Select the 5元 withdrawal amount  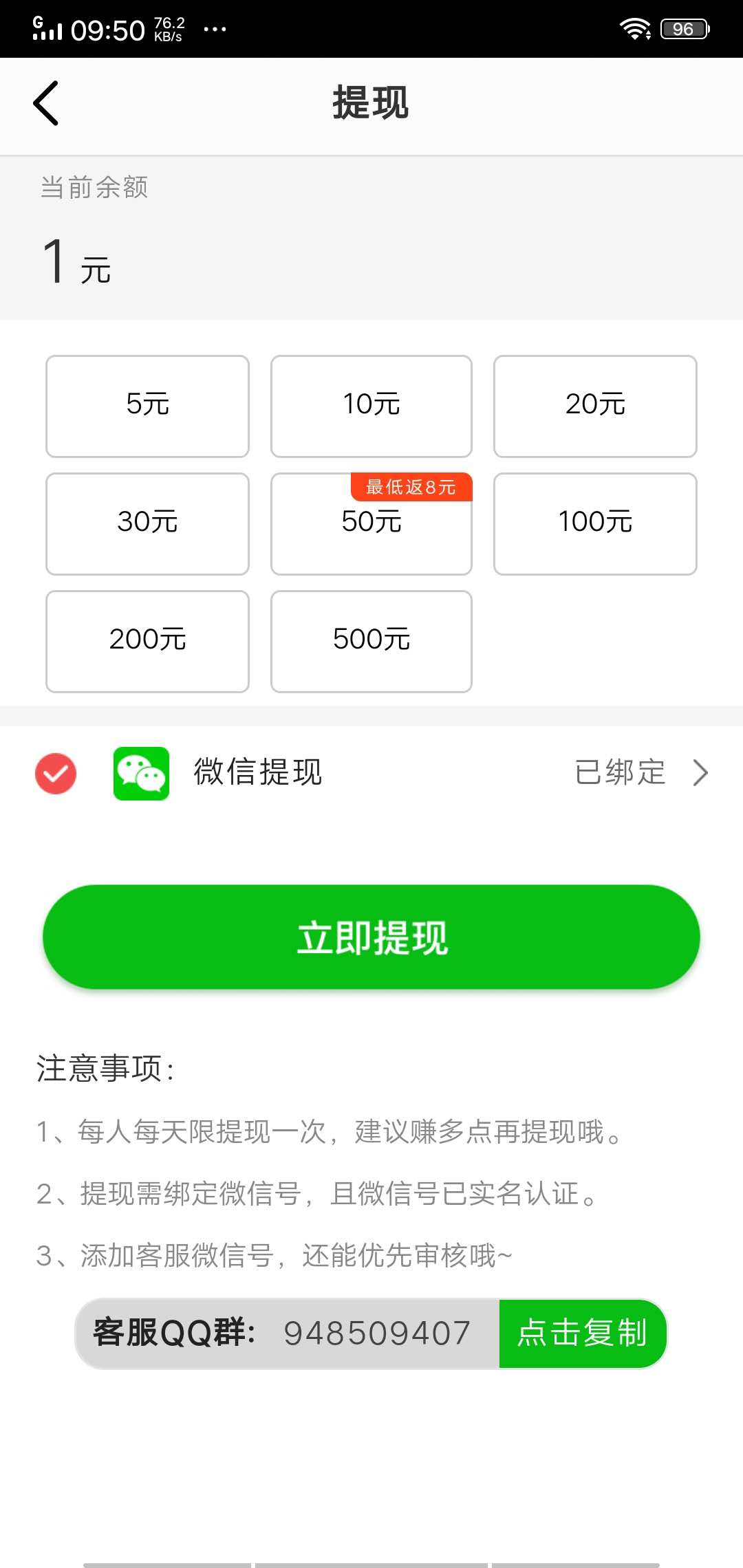tap(147, 406)
